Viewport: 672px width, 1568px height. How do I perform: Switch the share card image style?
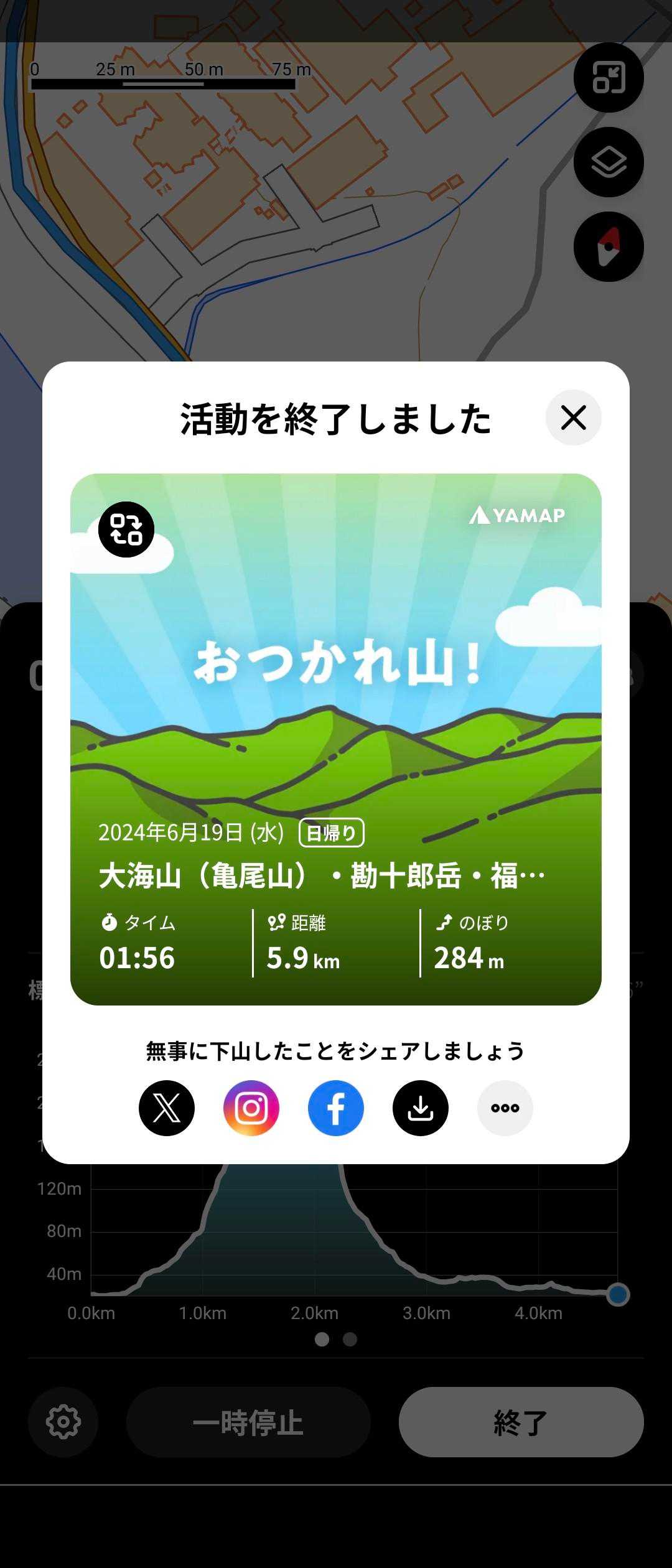[126, 530]
